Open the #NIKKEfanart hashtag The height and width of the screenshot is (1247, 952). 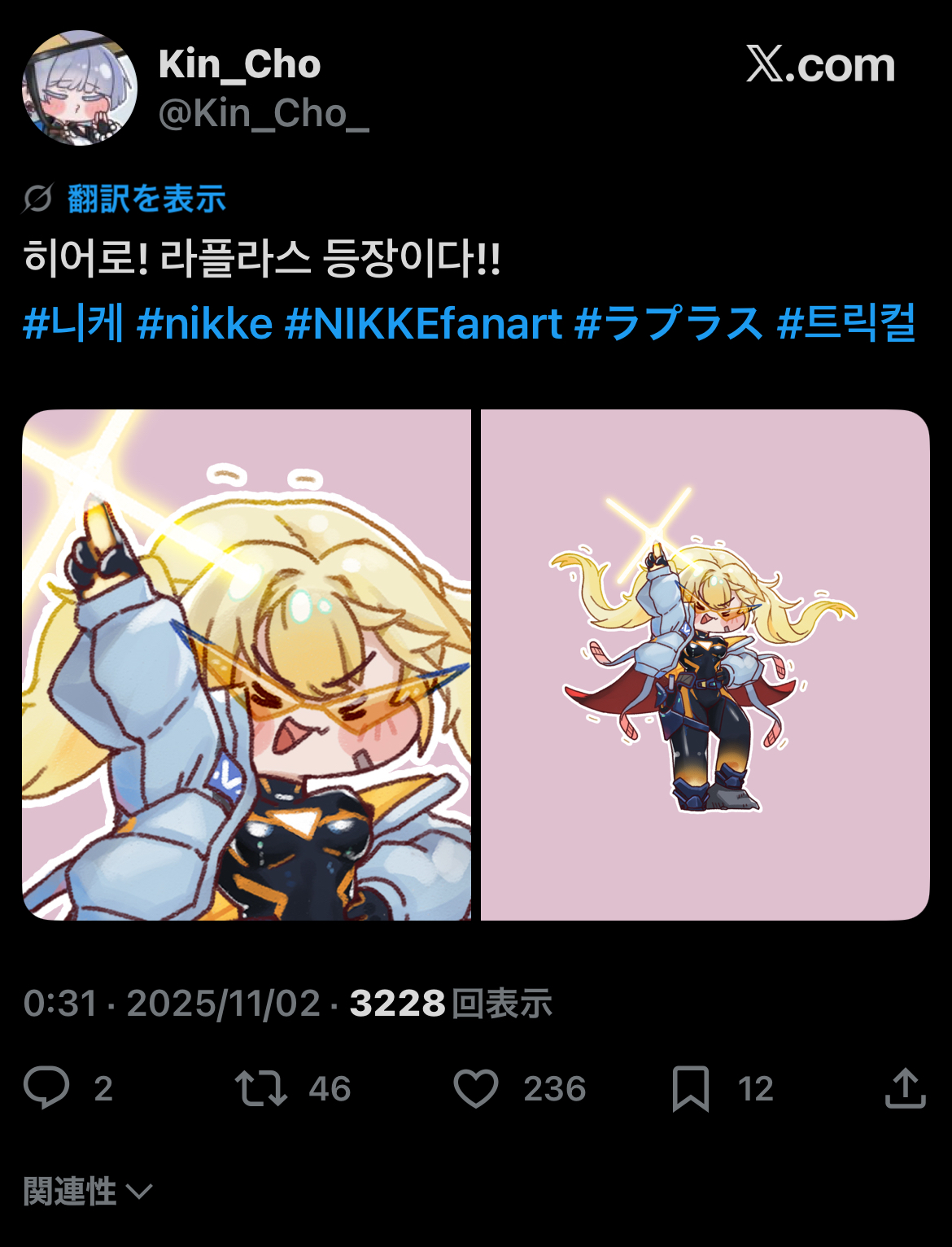point(423,324)
